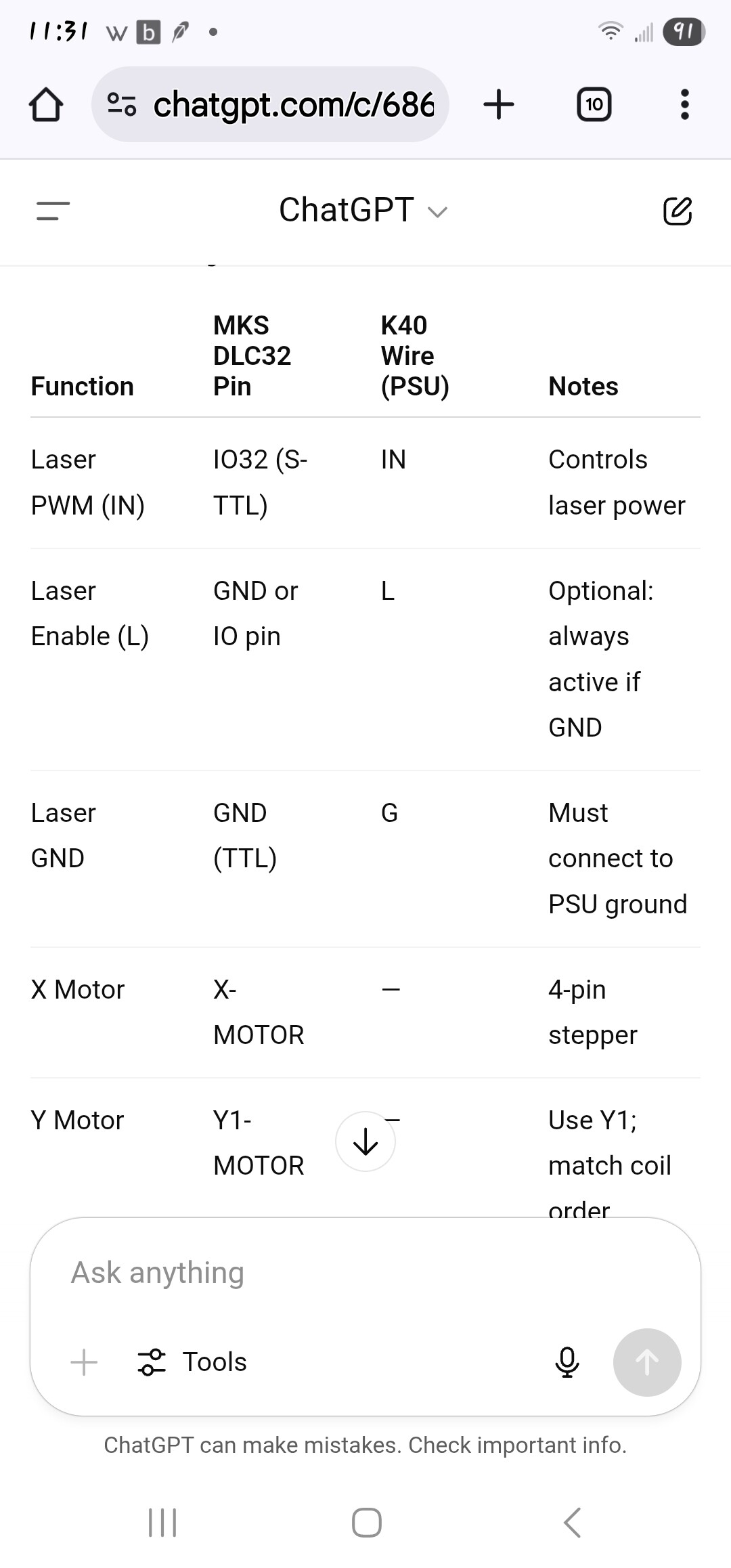
Task: Focus the Ask anything message field
Action: (365, 1273)
